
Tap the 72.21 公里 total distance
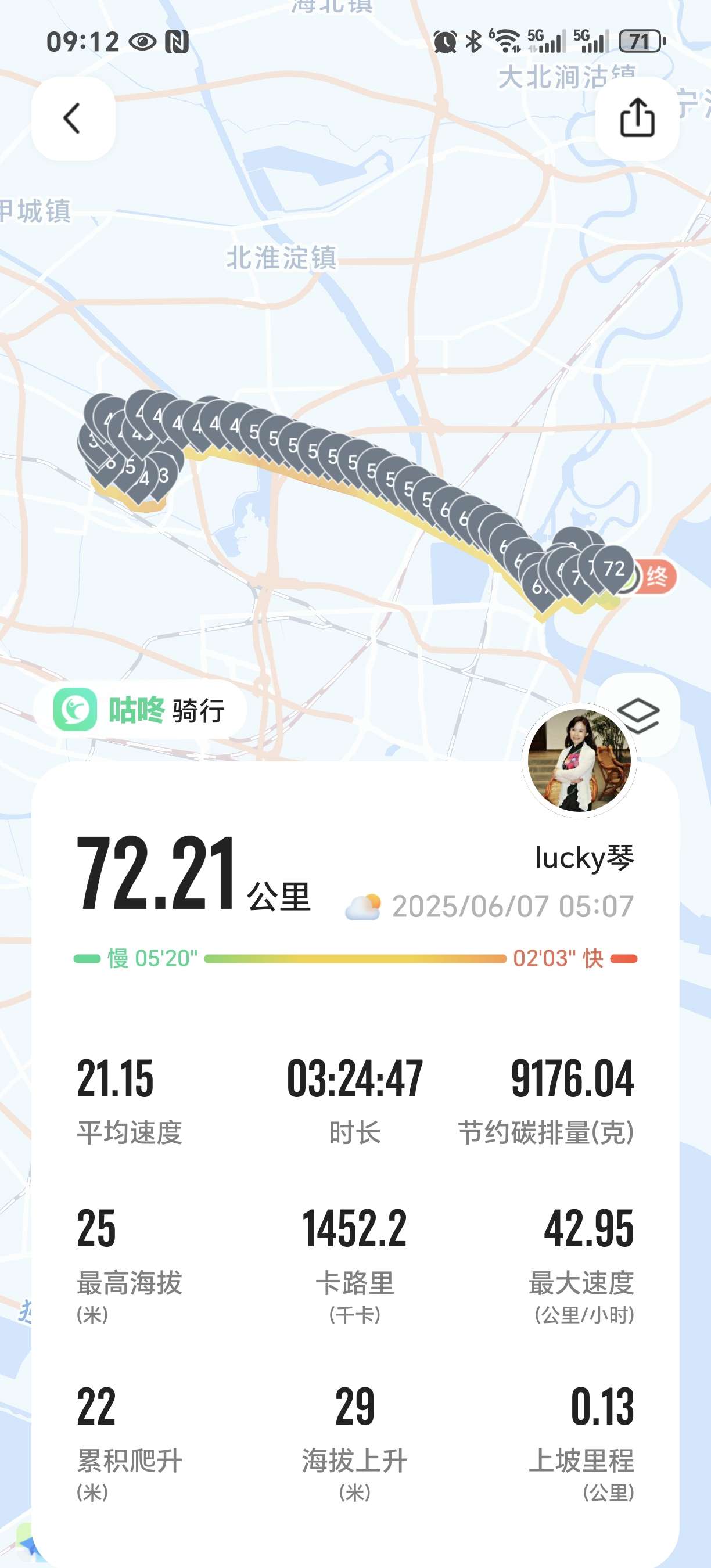(x=195, y=872)
